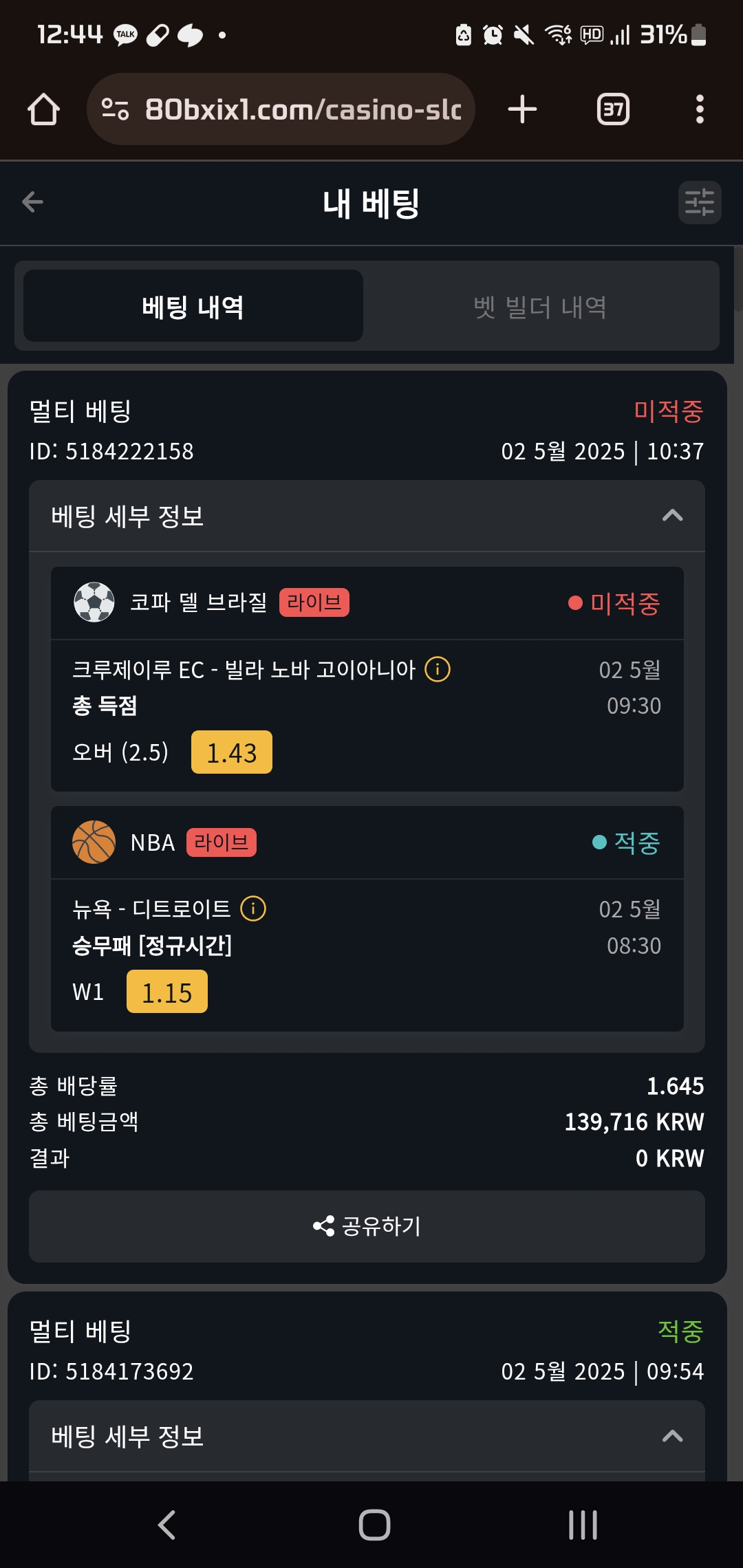This screenshot has width=743, height=1568.
Task: Switch to 벳 빌더 내역 tab
Action: (x=540, y=307)
